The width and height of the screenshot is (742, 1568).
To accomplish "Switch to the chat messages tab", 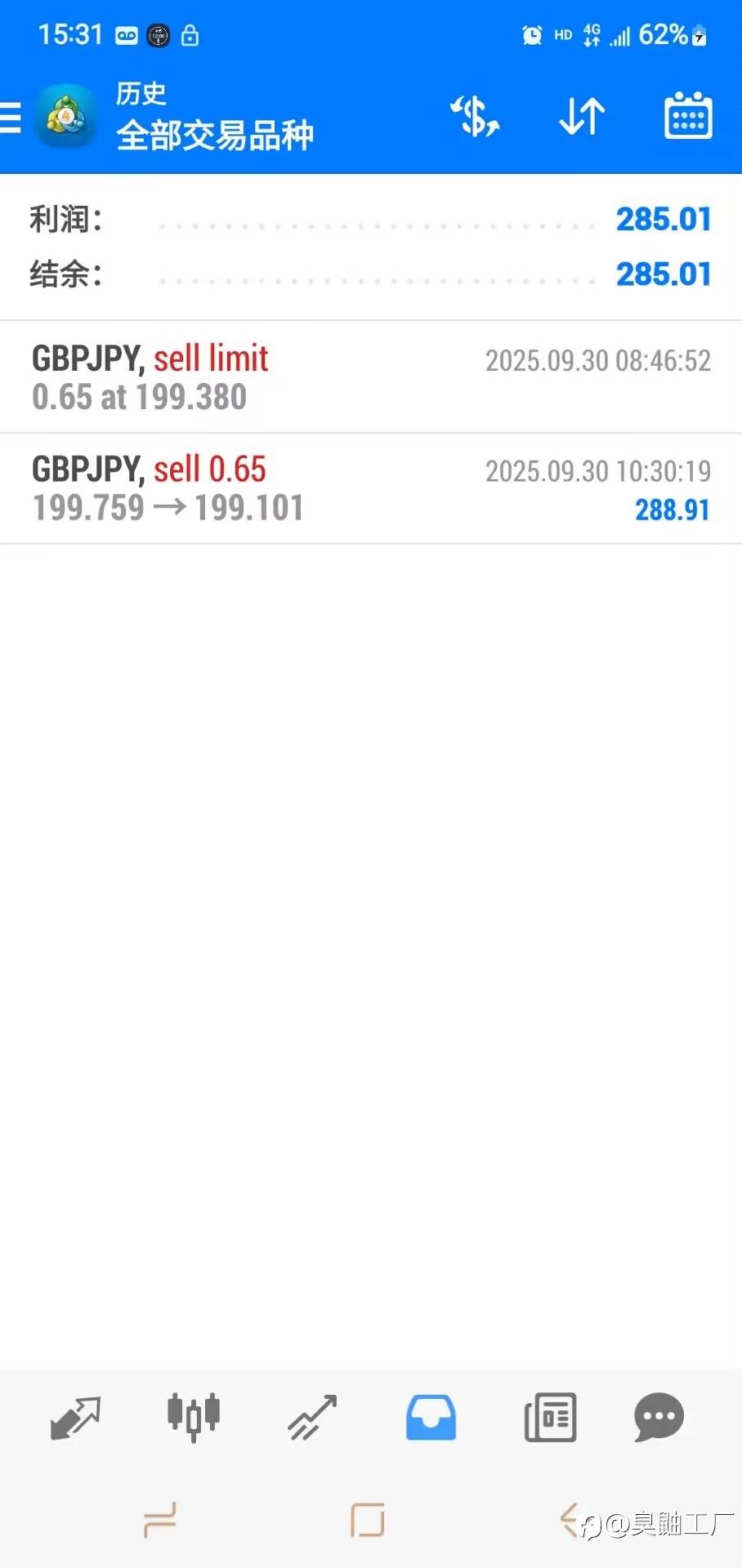I will 659,1417.
